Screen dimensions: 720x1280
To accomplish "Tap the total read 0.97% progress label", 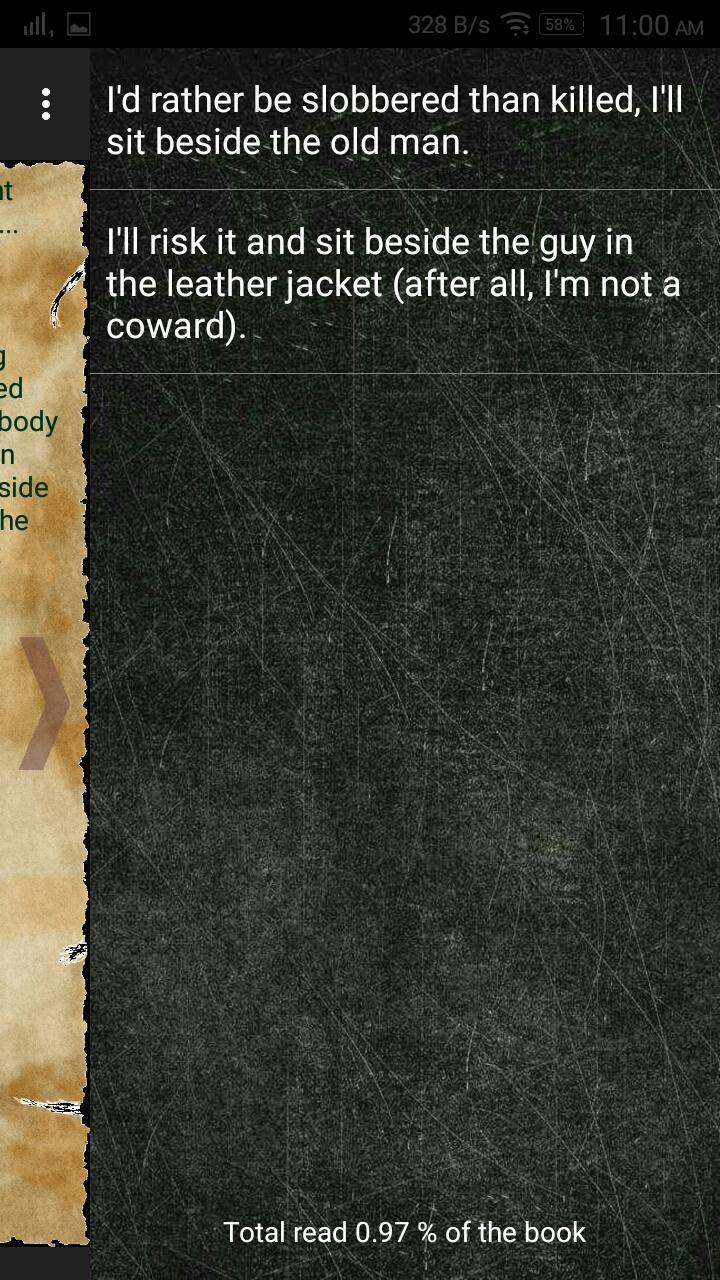I will 405,1233.
